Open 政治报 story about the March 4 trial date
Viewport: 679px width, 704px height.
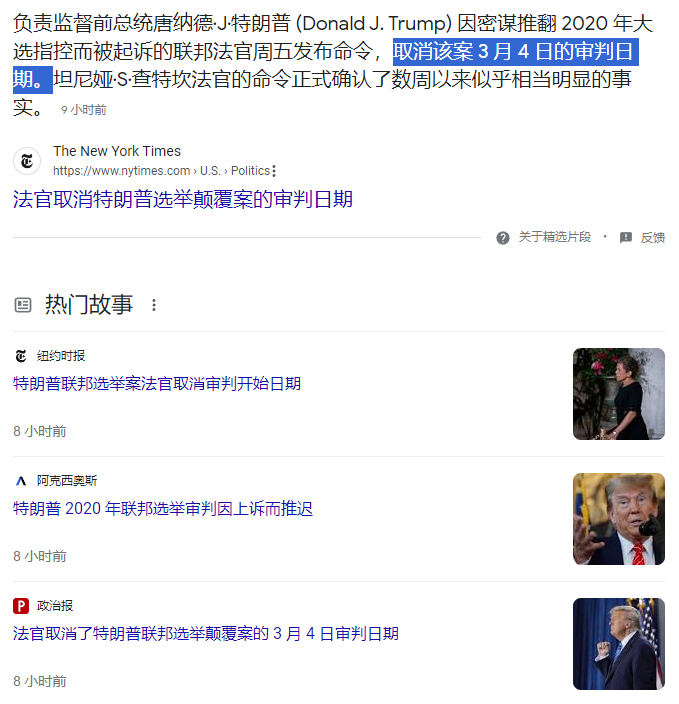tap(206, 633)
